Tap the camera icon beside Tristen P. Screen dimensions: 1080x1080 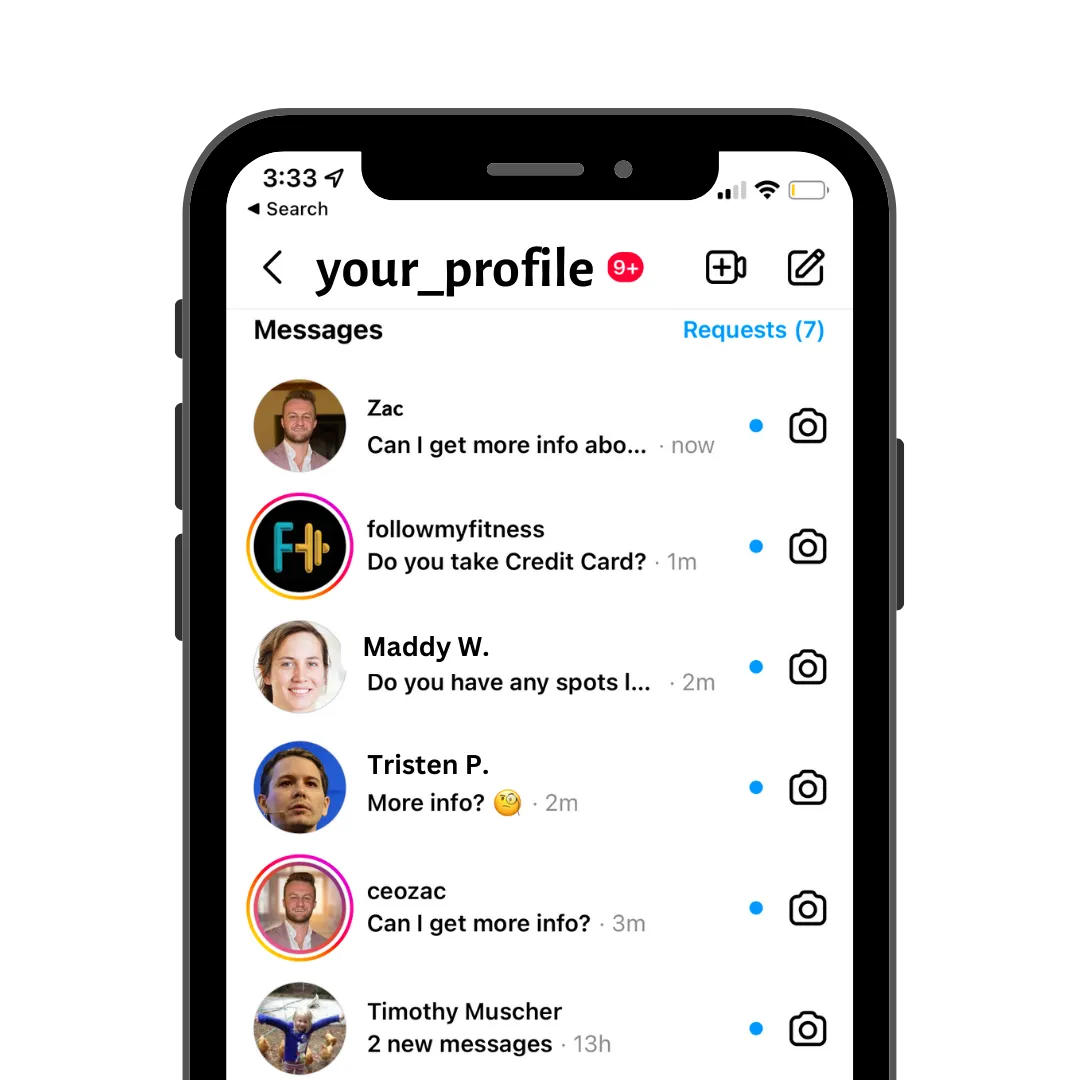click(808, 788)
